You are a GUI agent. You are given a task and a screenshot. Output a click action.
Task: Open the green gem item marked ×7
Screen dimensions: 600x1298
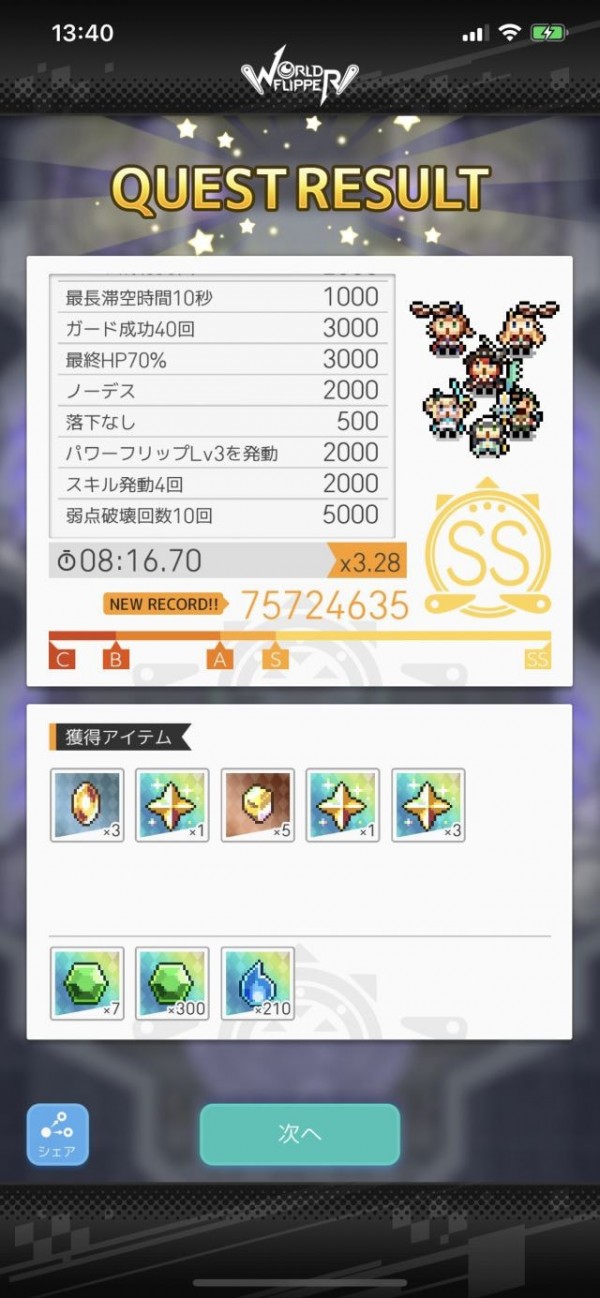click(x=87, y=983)
